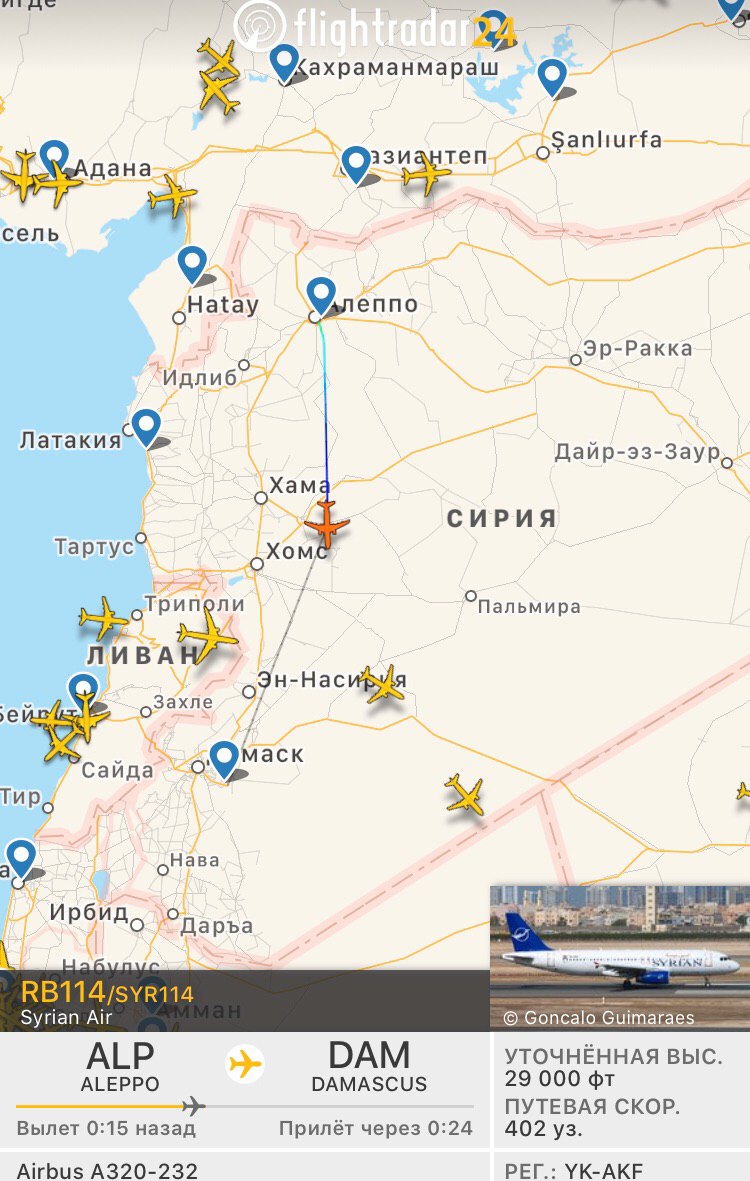The height and width of the screenshot is (1181, 750).
Task: Tap the yellow plane next to Gaziantep
Action: point(427,175)
